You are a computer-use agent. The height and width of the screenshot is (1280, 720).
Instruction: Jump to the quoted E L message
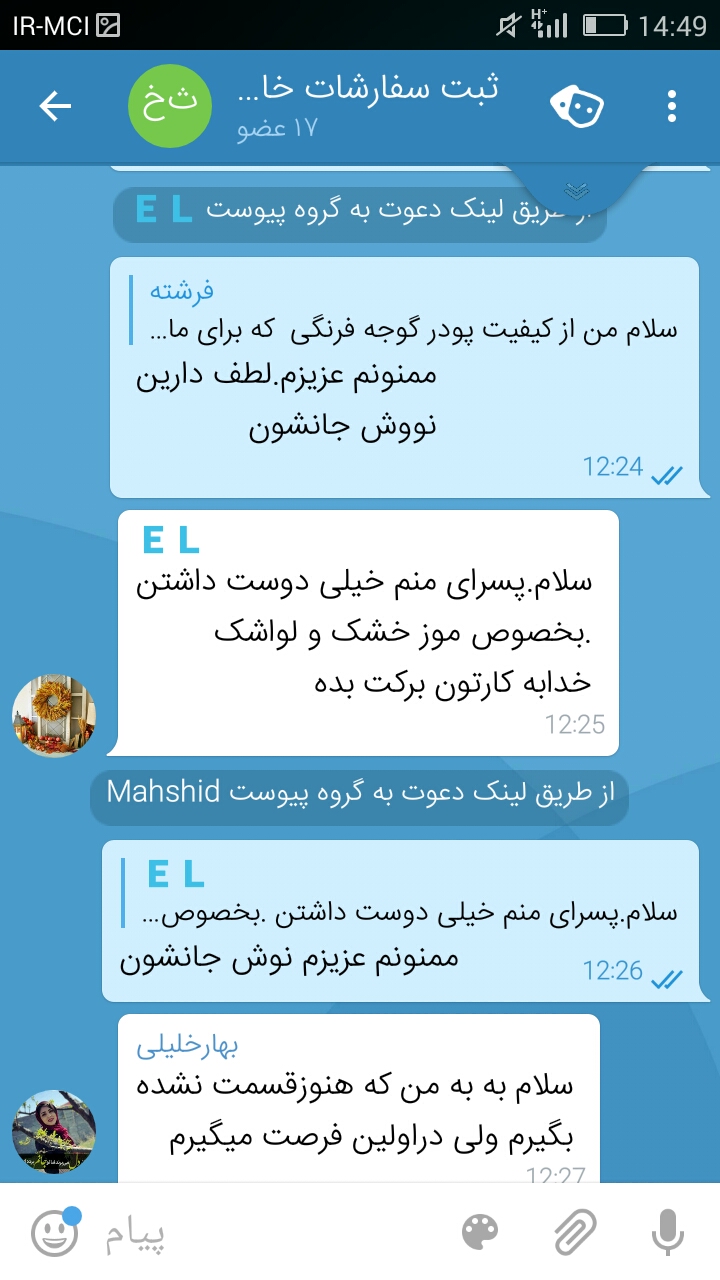410,893
